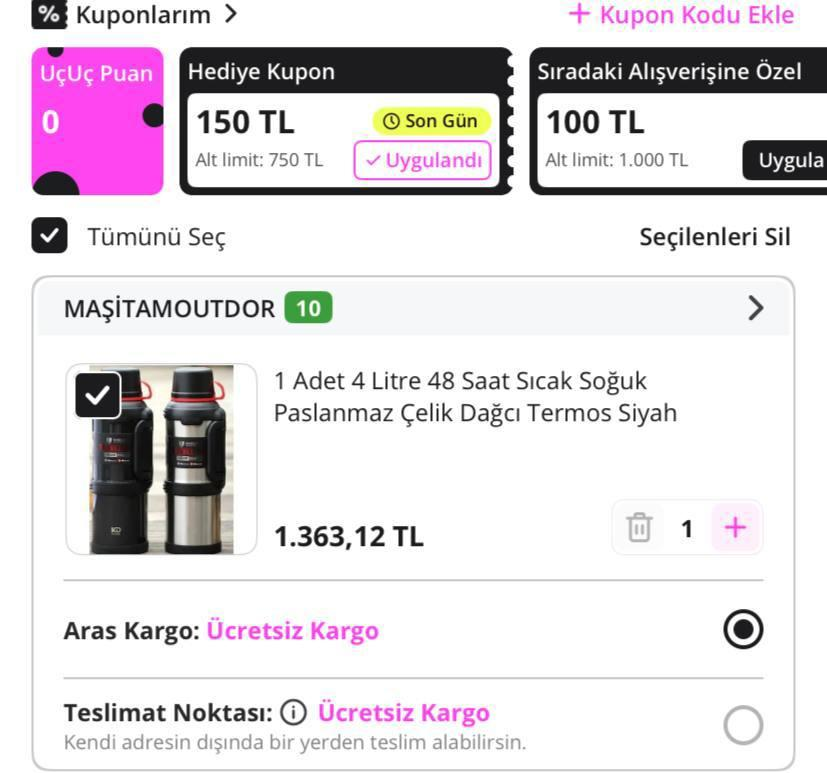Delete selected items with Seçilenleri Sil
The height and width of the screenshot is (773, 827).
coord(714,237)
